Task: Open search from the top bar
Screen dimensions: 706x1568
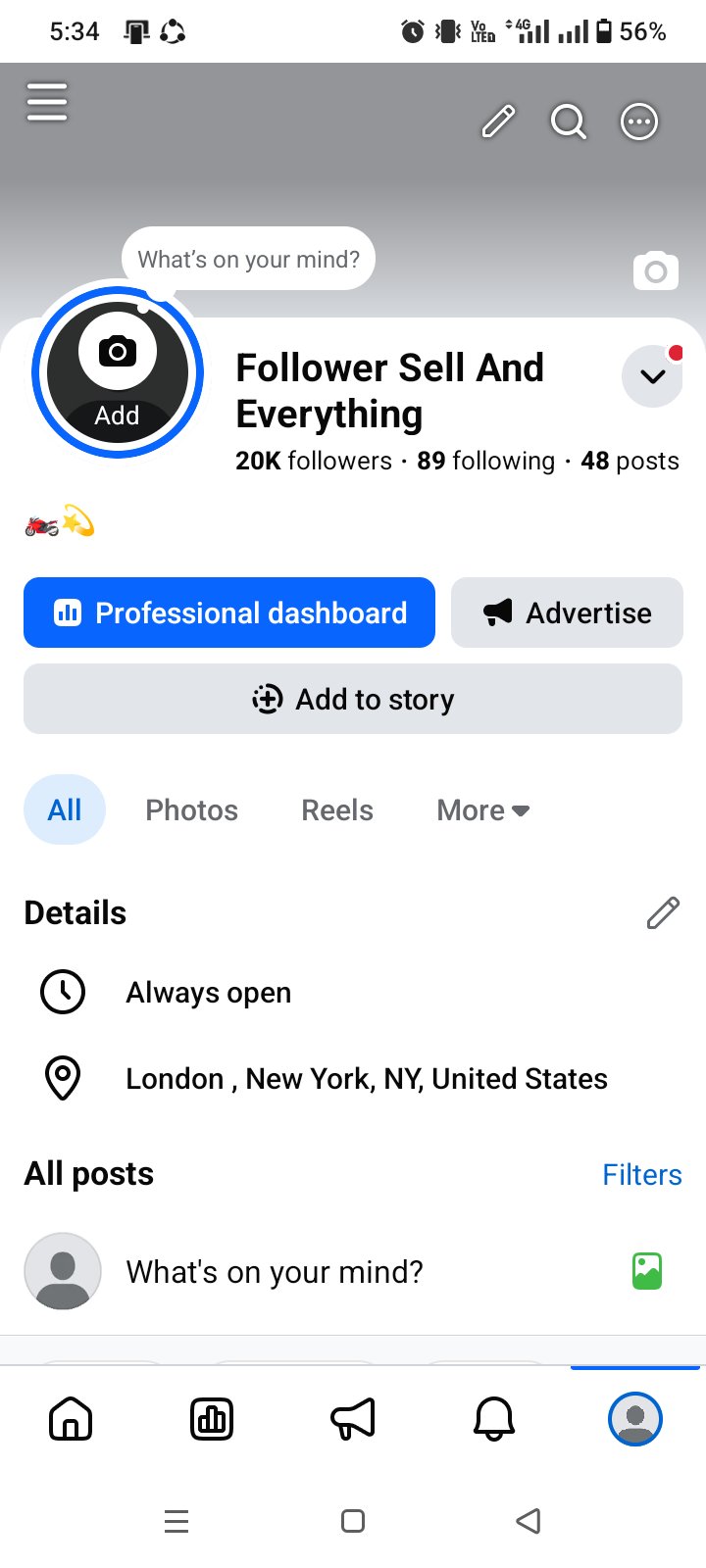Action: point(569,122)
